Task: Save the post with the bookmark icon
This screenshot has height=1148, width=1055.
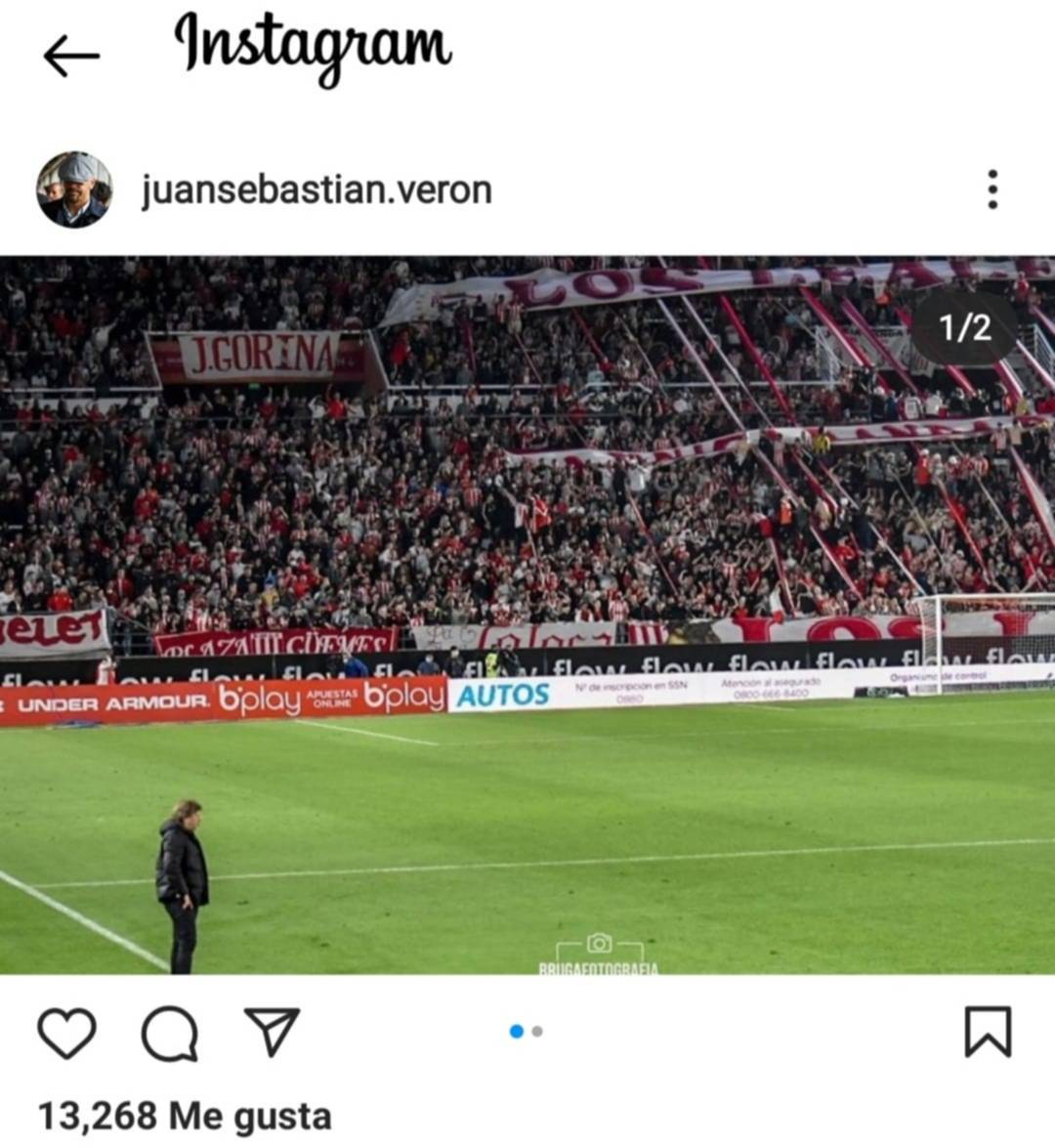Action: pyautogui.click(x=988, y=1032)
